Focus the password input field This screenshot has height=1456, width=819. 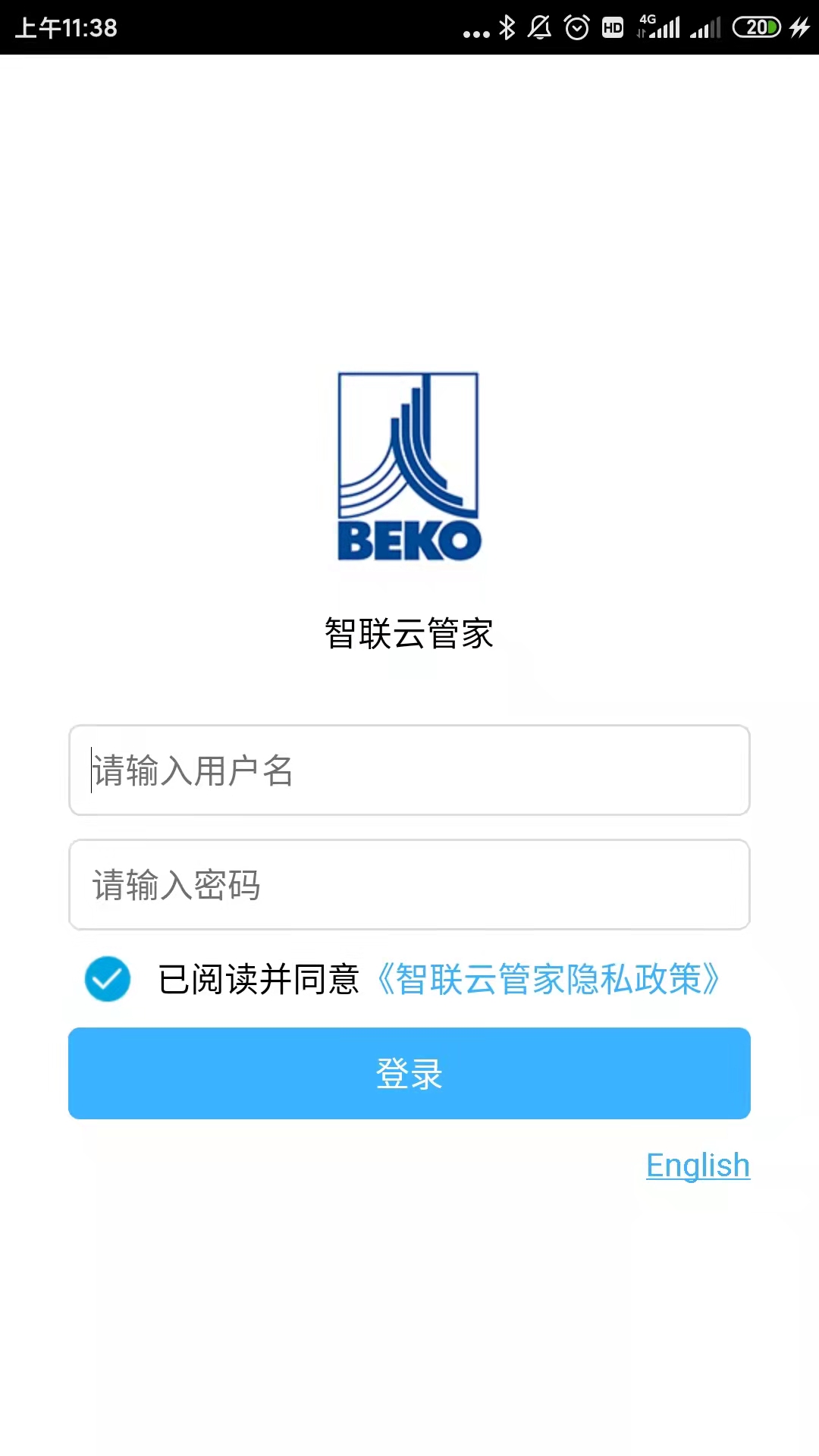409,884
